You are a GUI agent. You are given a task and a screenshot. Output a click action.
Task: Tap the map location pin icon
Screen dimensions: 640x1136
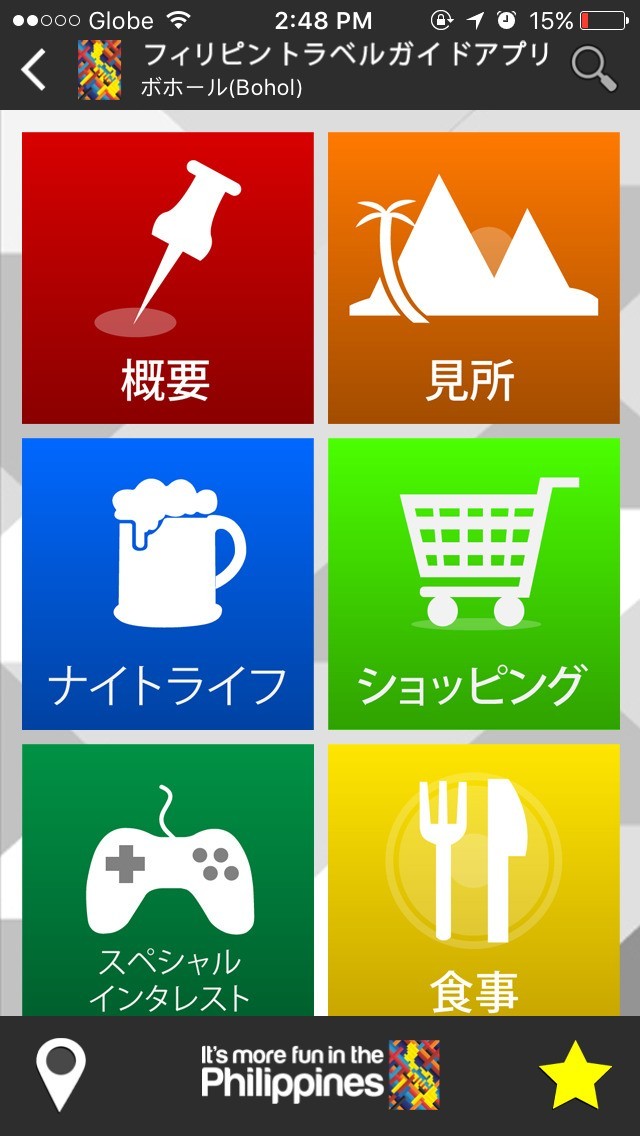[x=61, y=1075]
